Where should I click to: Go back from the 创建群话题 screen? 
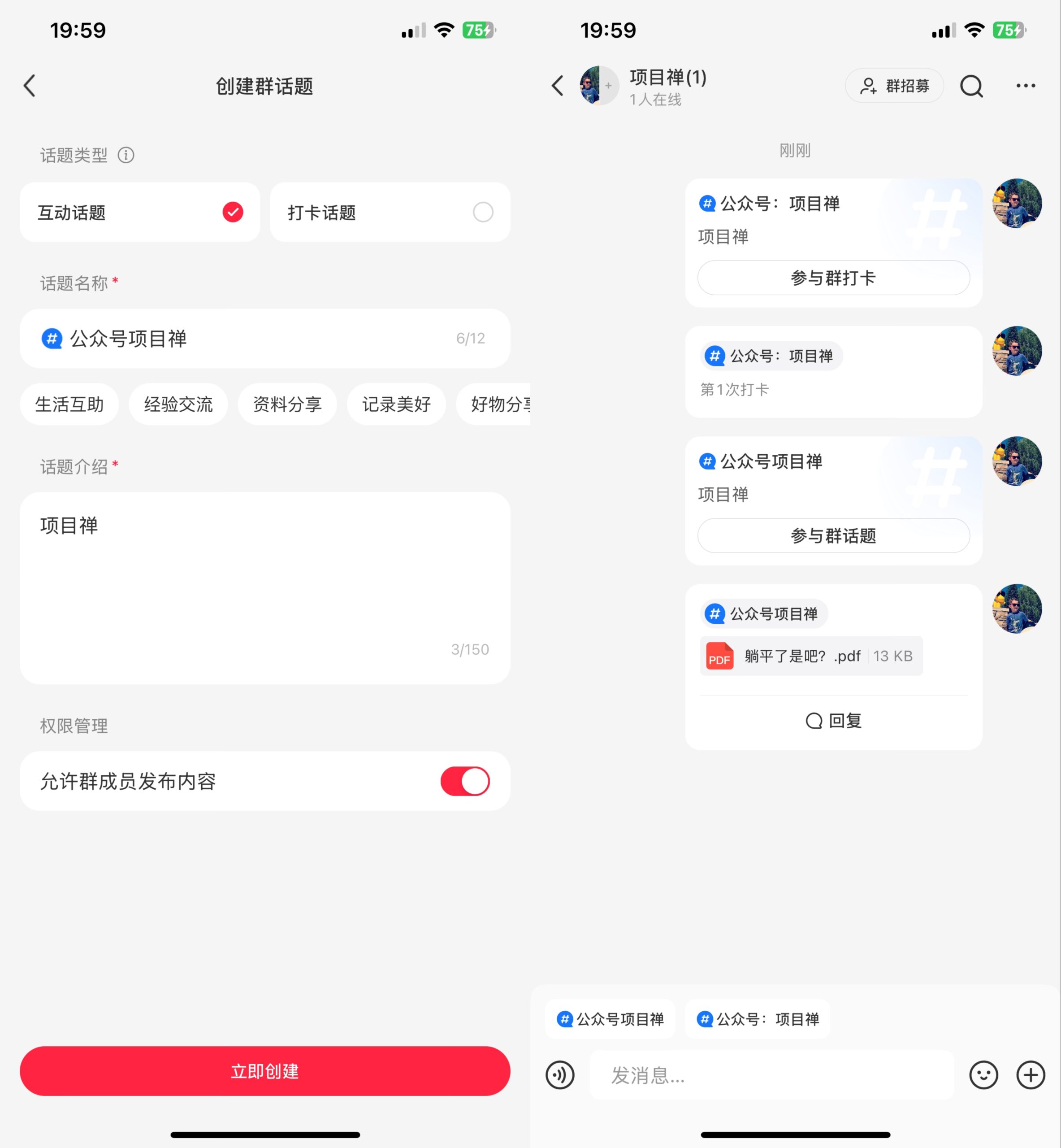[x=29, y=86]
